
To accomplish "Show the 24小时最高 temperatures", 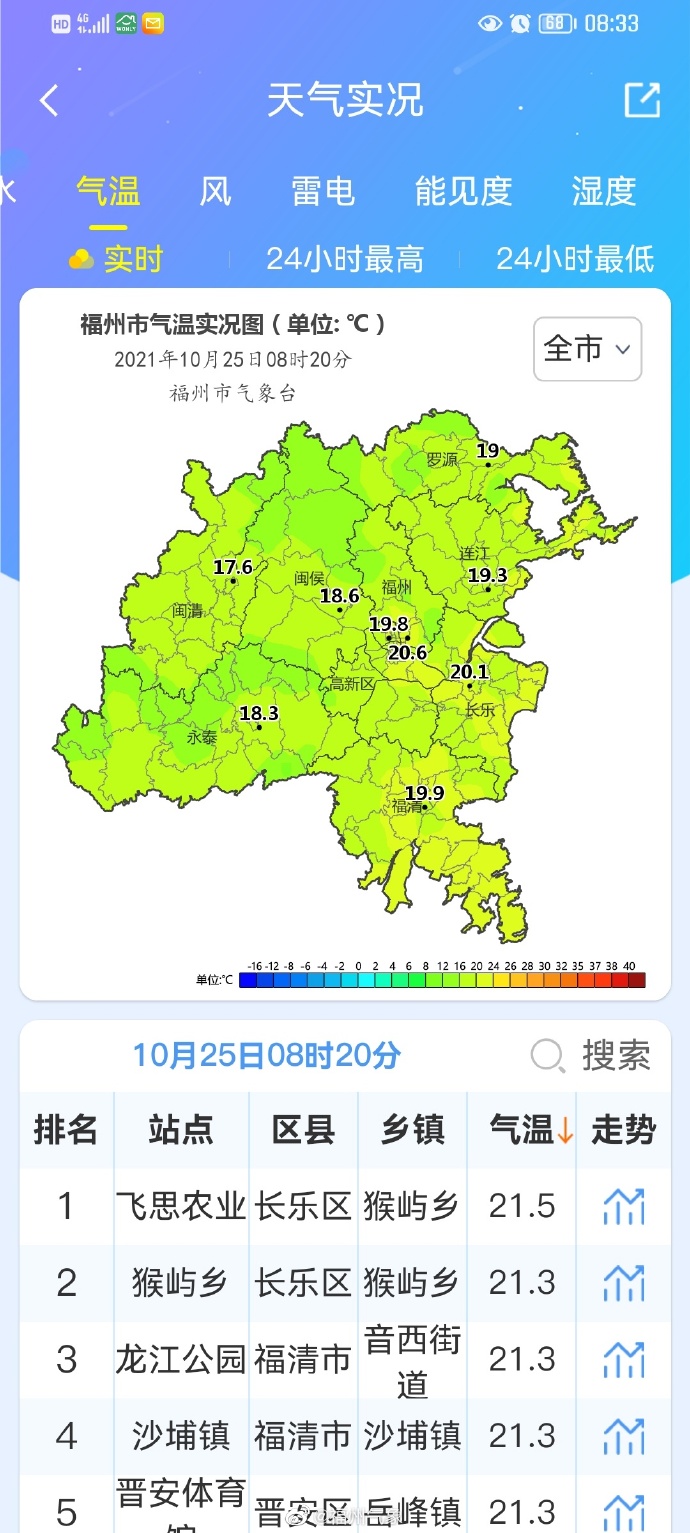I will click(345, 260).
